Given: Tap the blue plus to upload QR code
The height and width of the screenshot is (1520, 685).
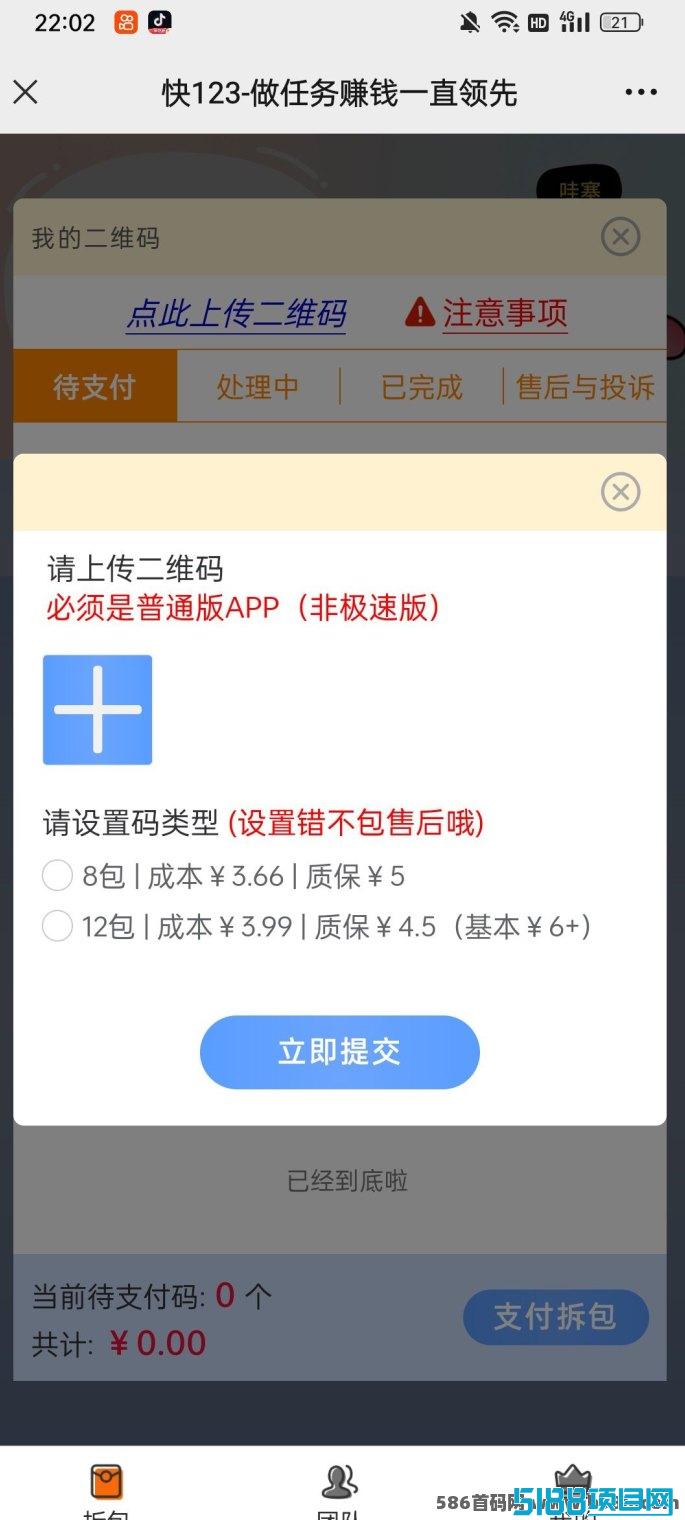Looking at the screenshot, I should point(97,710).
